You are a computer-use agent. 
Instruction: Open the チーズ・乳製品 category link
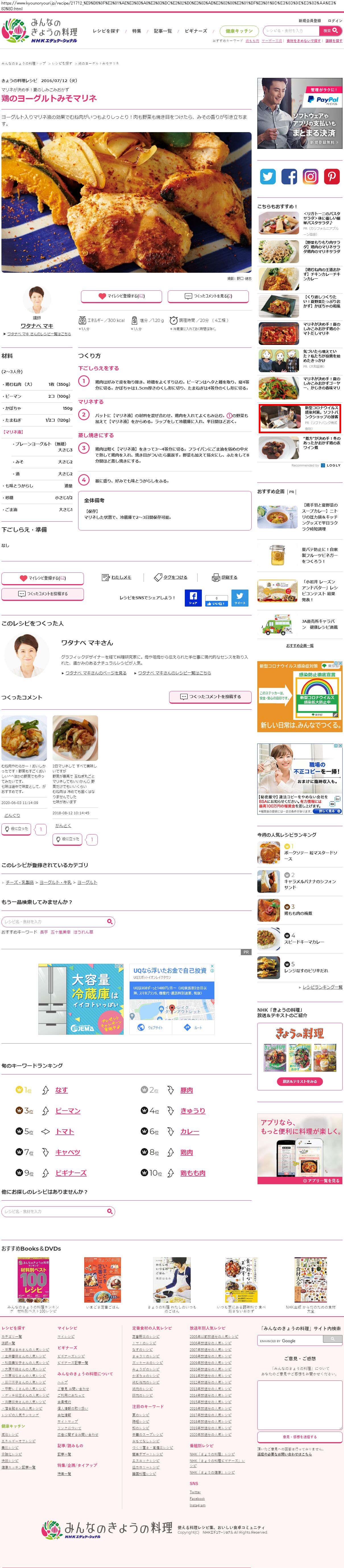click(x=20, y=882)
